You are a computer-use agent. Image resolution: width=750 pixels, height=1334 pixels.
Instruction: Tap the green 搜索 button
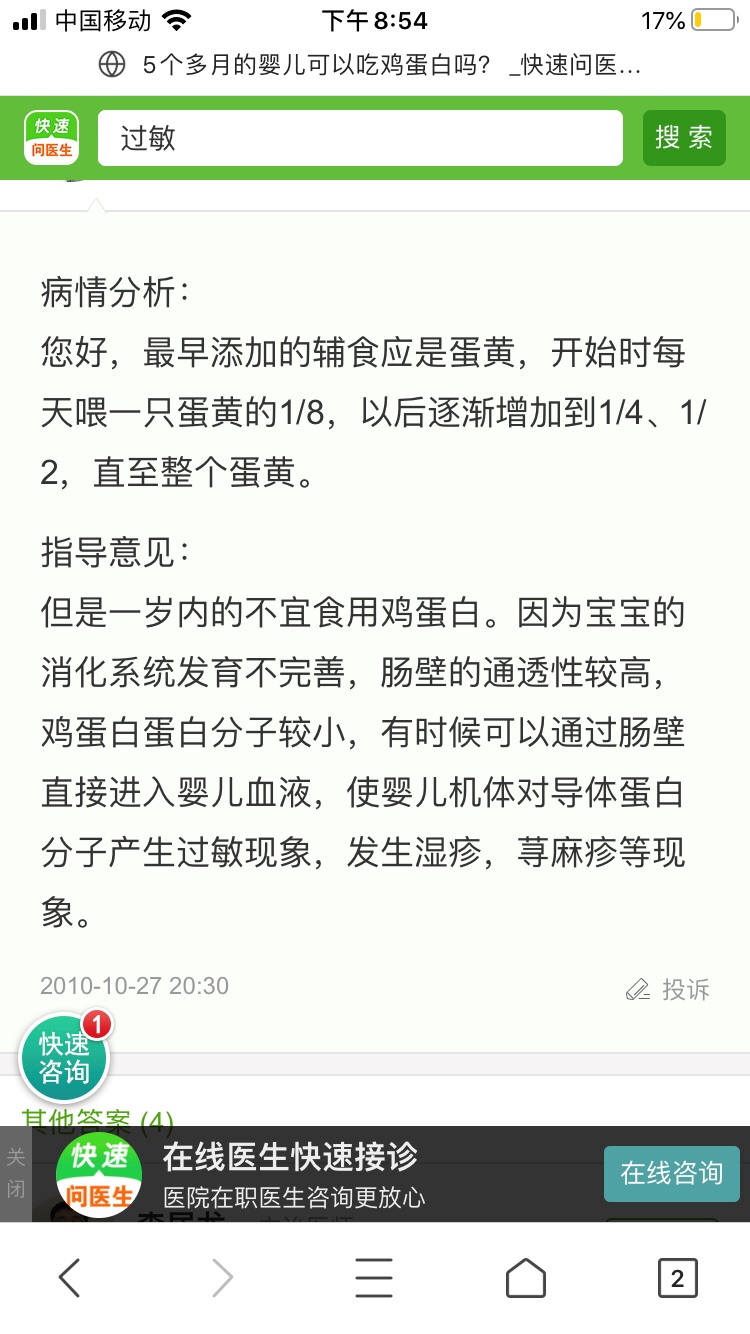tap(684, 138)
